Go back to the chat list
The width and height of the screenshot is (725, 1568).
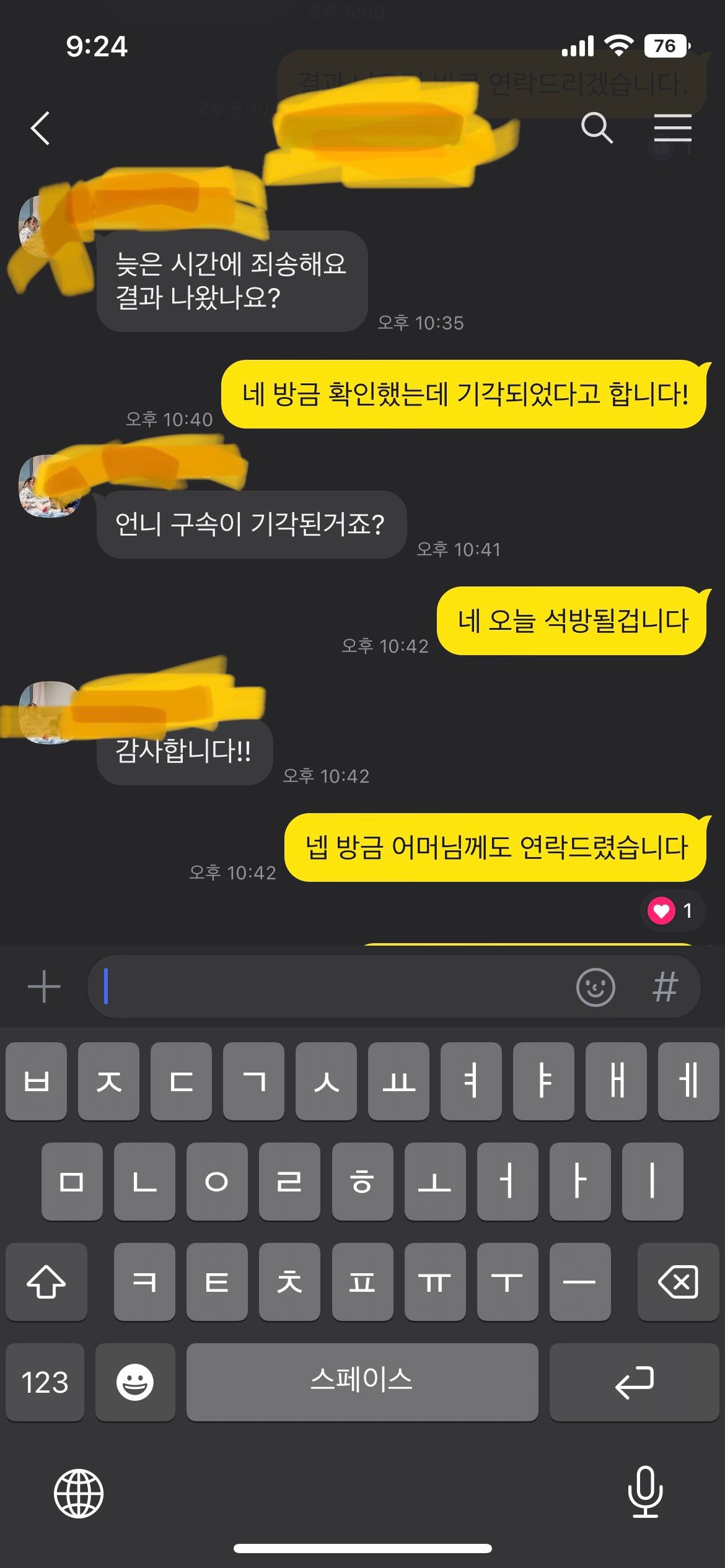(41, 129)
